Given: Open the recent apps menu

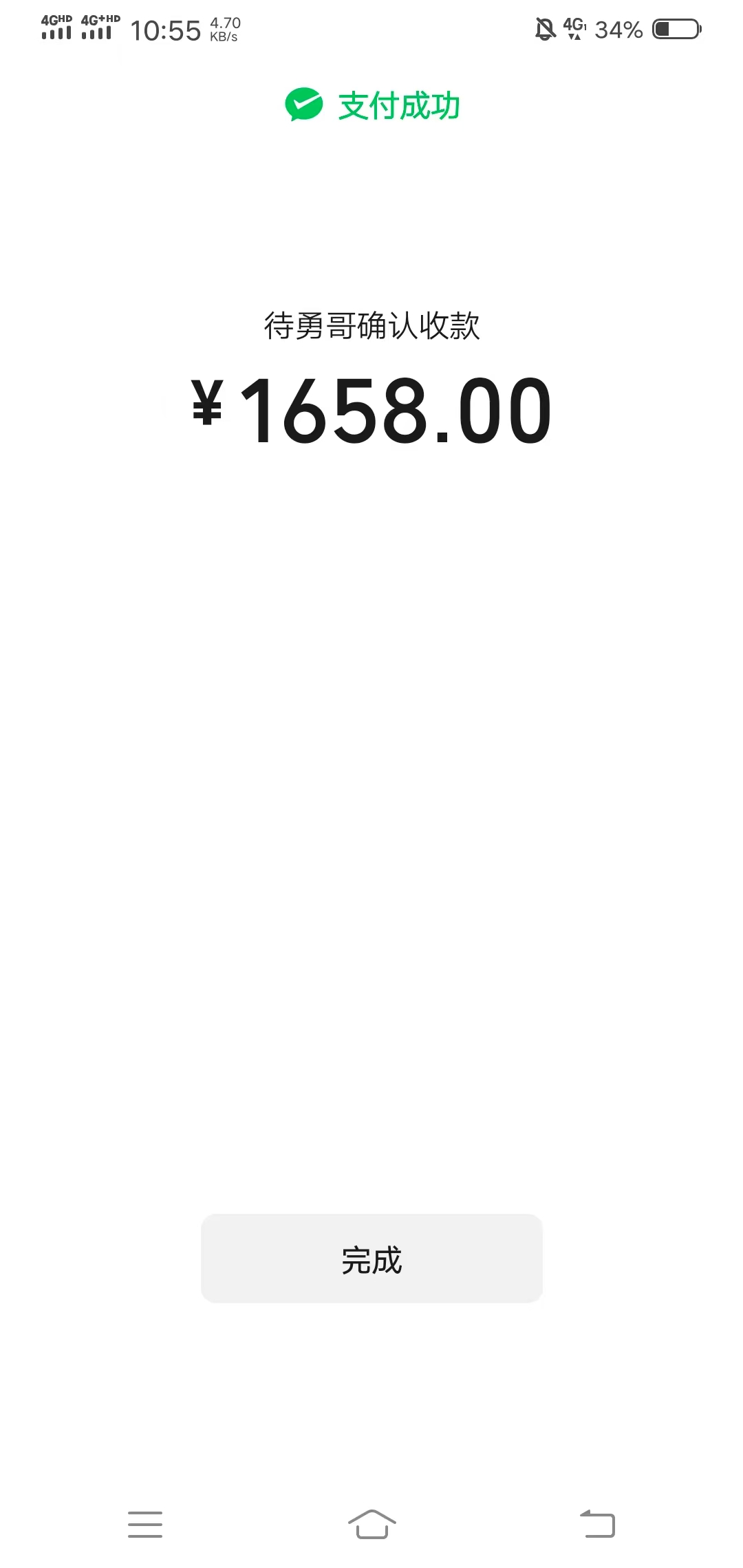Looking at the screenshot, I should (145, 1524).
